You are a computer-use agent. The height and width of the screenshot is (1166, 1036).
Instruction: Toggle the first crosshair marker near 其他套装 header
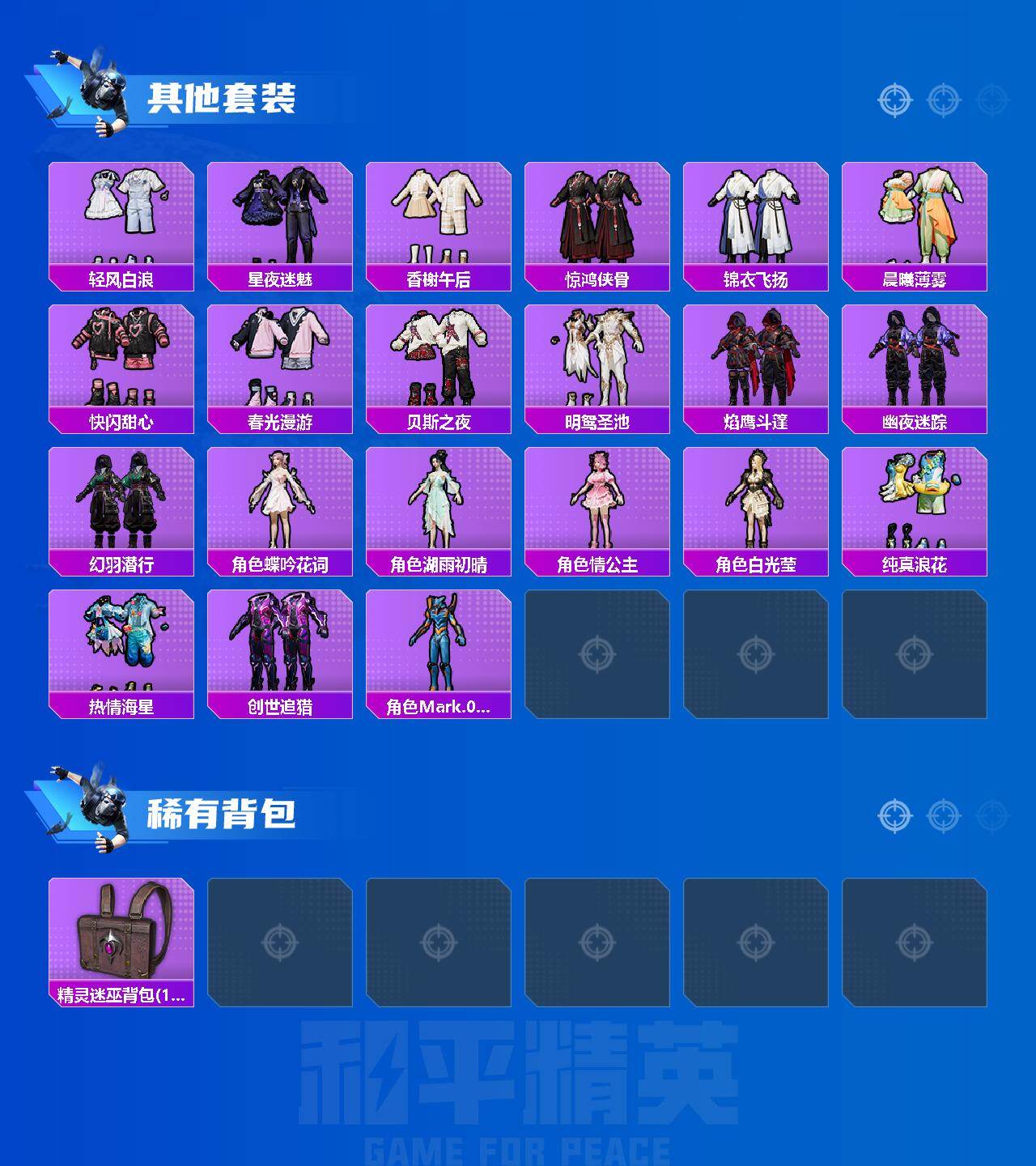[894, 100]
